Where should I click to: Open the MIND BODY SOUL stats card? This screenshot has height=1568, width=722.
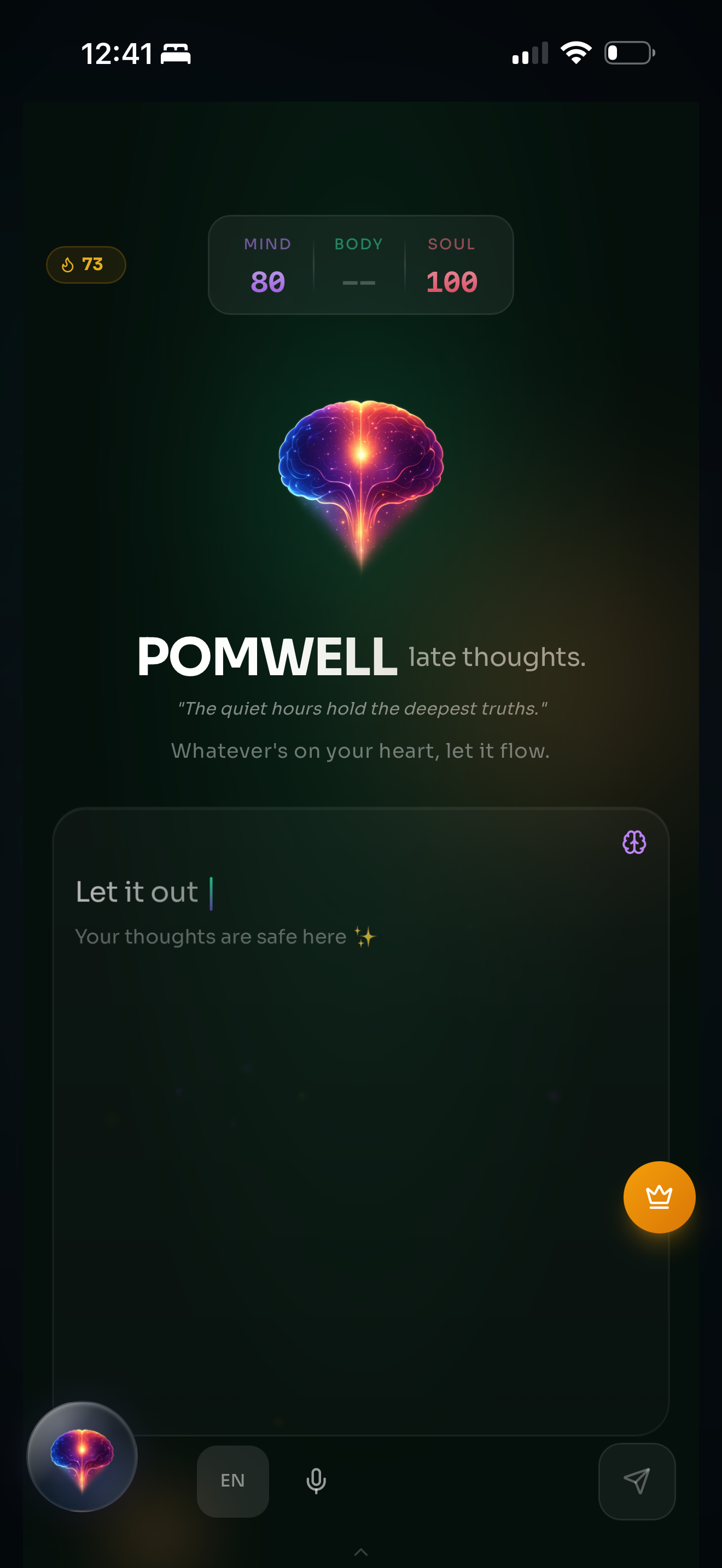pos(360,265)
